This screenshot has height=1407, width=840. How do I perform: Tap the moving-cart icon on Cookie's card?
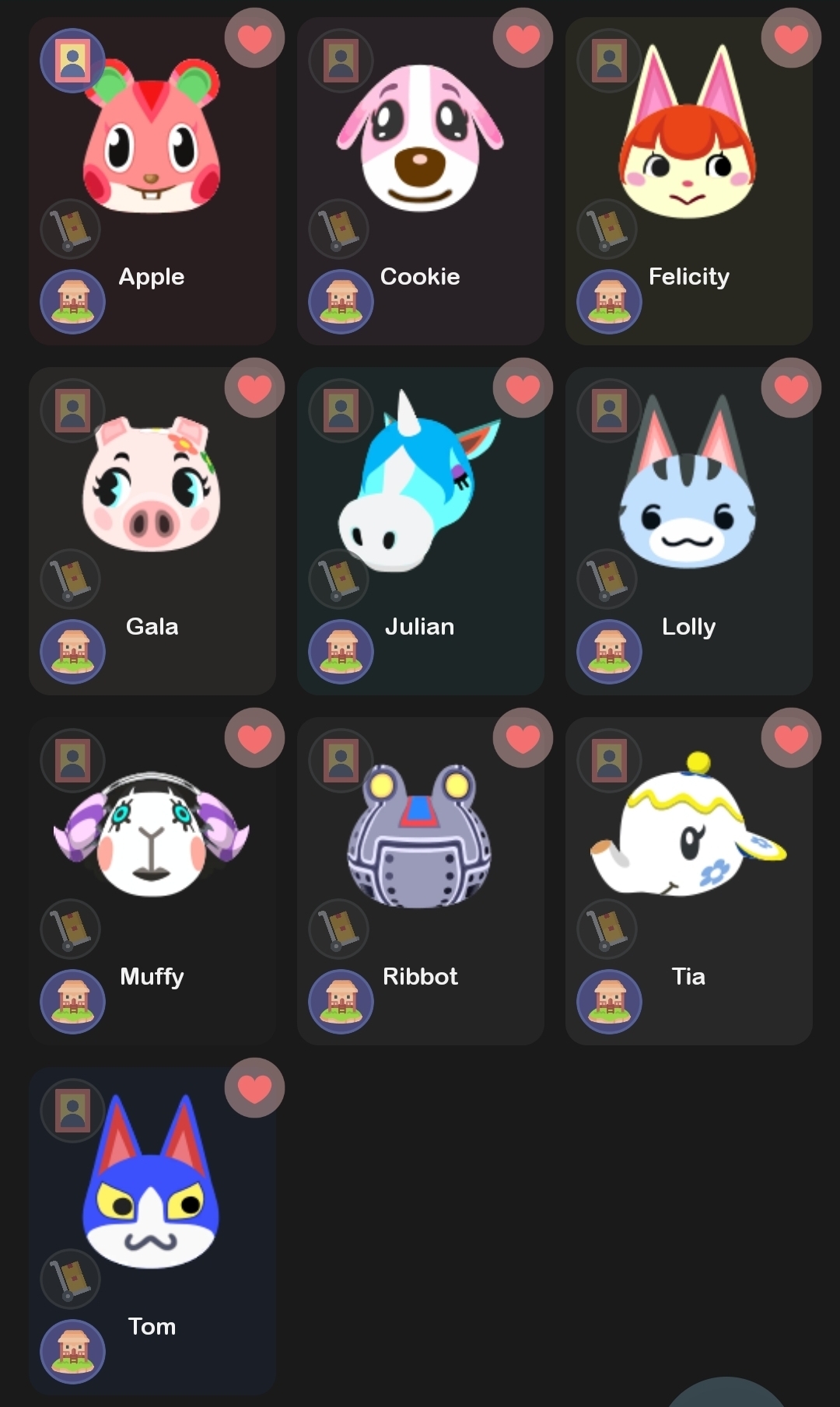coord(338,229)
